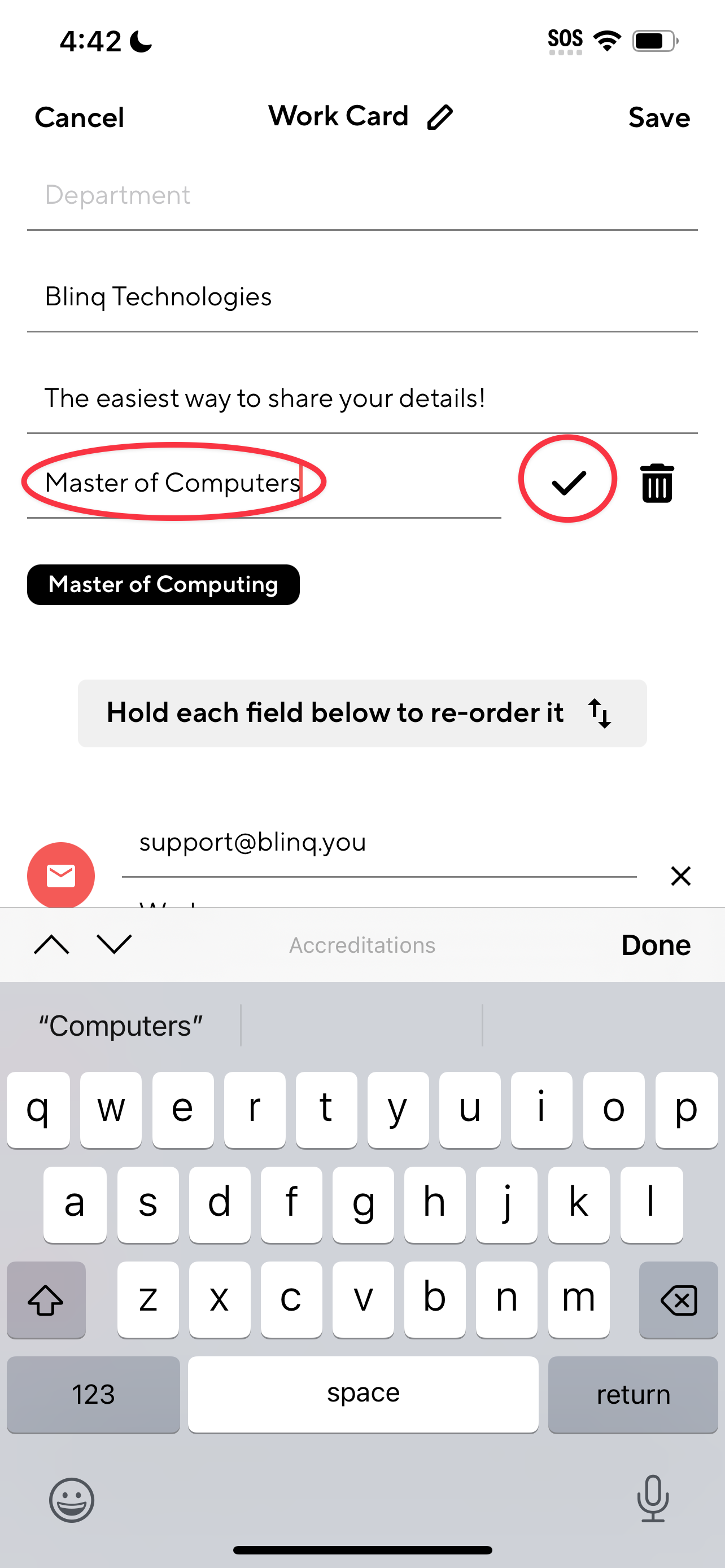725x1568 pixels.
Task: Choose the "Computers" keyboard suggestion
Action: pyautogui.click(x=120, y=1026)
